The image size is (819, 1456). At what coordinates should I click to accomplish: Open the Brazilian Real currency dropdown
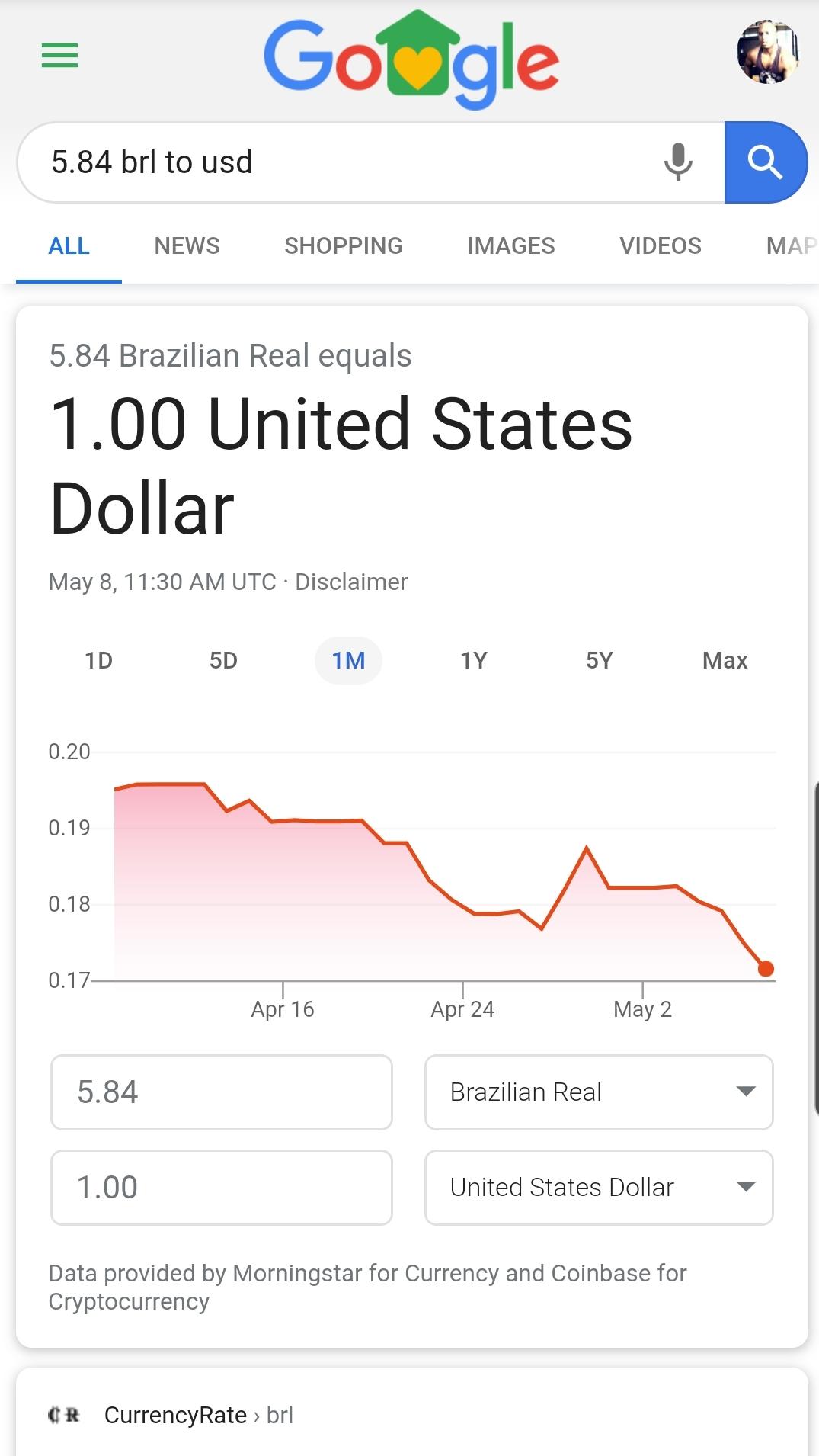(x=599, y=1092)
